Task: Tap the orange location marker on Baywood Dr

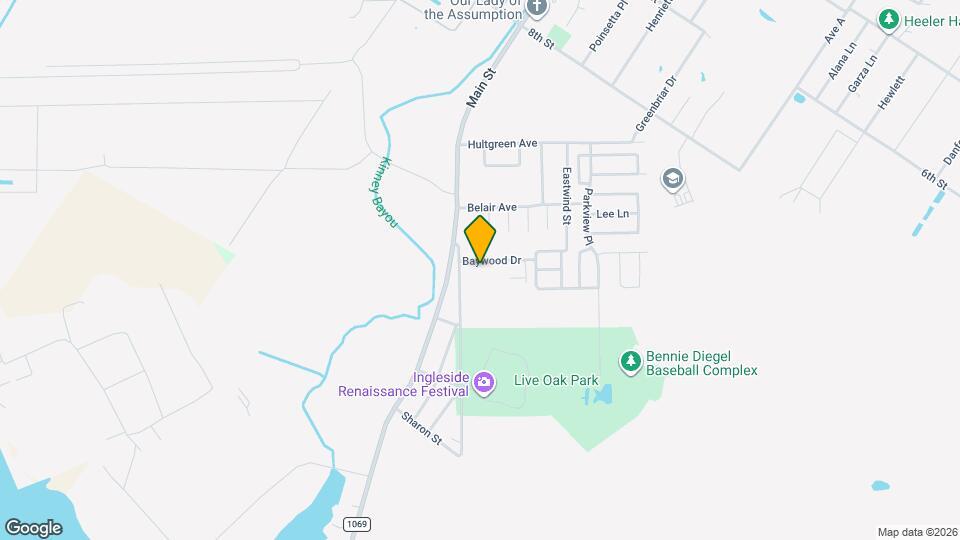Action: pyautogui.click(x=480, y=239)
